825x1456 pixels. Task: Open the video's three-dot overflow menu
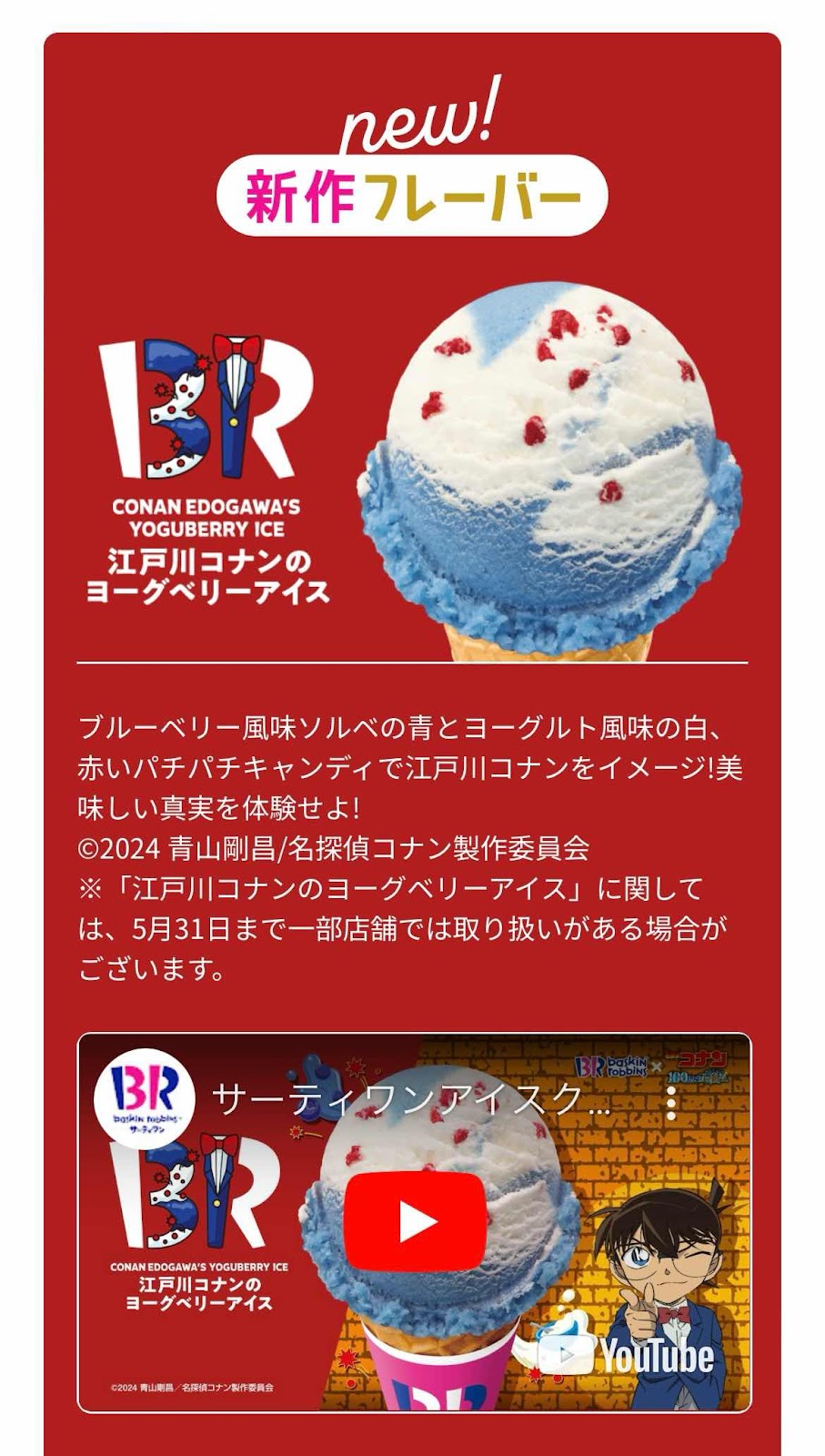click(671, 1103)
